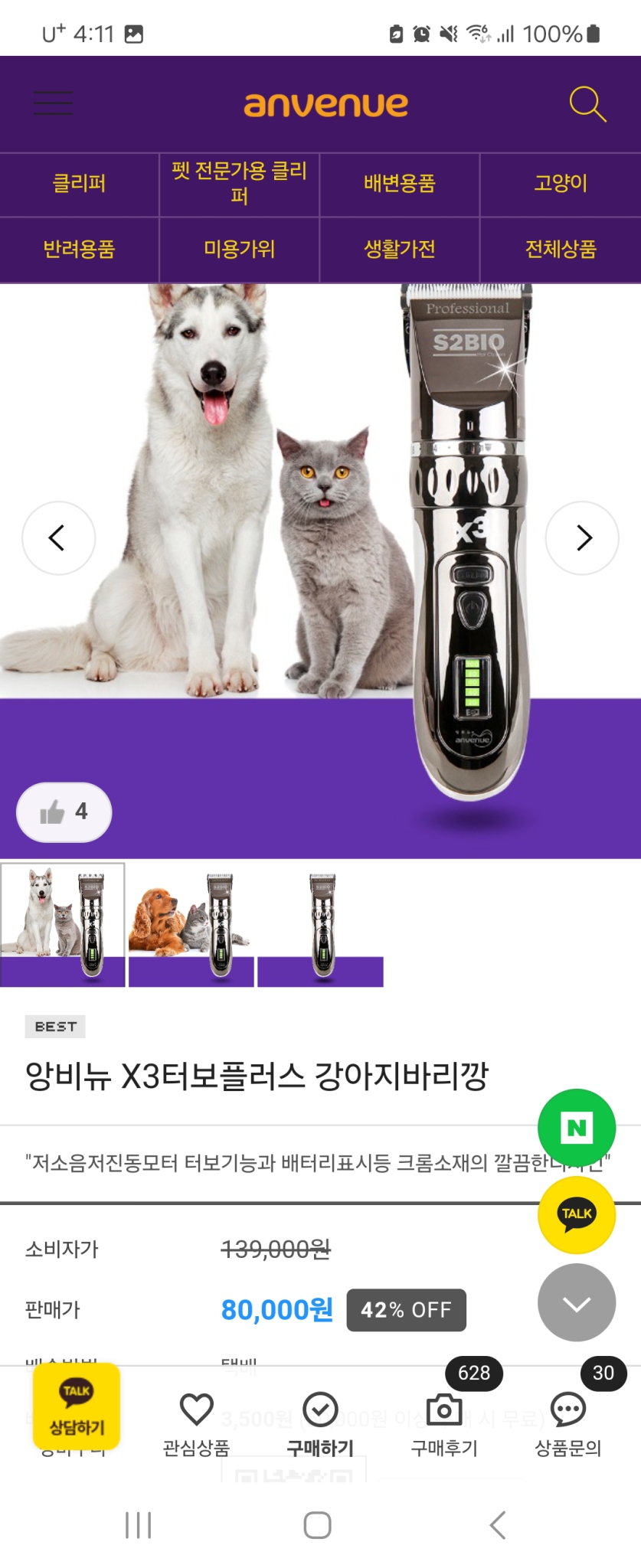Screen dimensions: 641x1568
Task: Tap the 42% OFF discount badge
Action: [x=406, y=1310]
